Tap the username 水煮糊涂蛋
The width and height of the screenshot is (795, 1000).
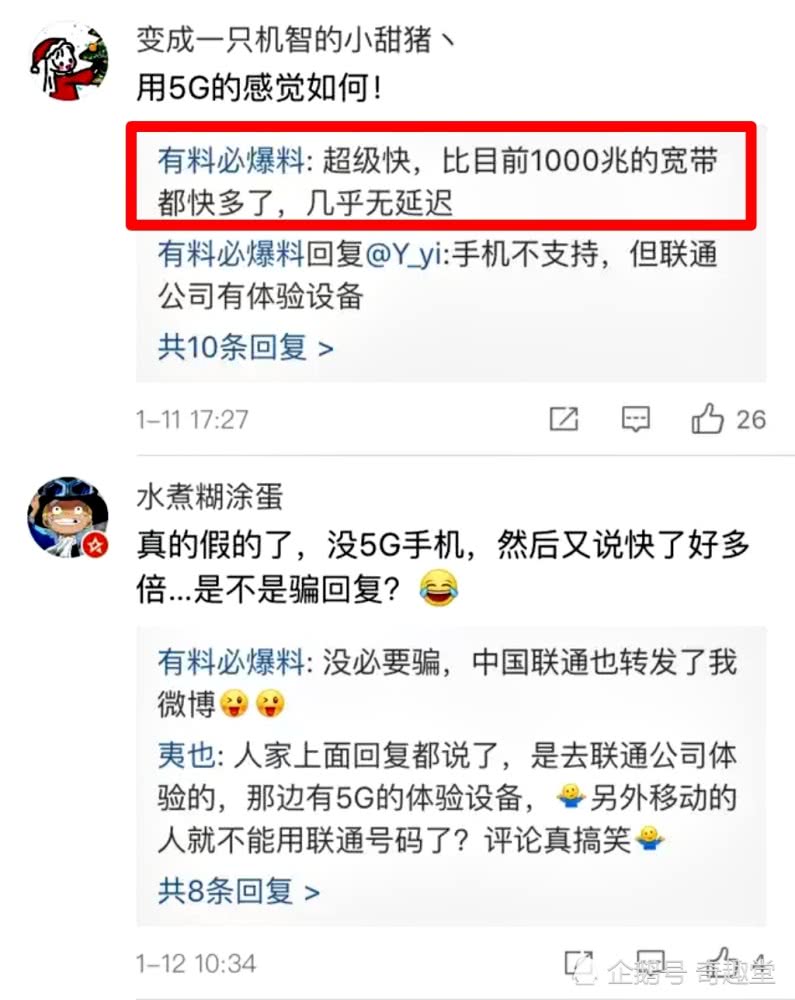pyautogui.click(x=209, y=495)
